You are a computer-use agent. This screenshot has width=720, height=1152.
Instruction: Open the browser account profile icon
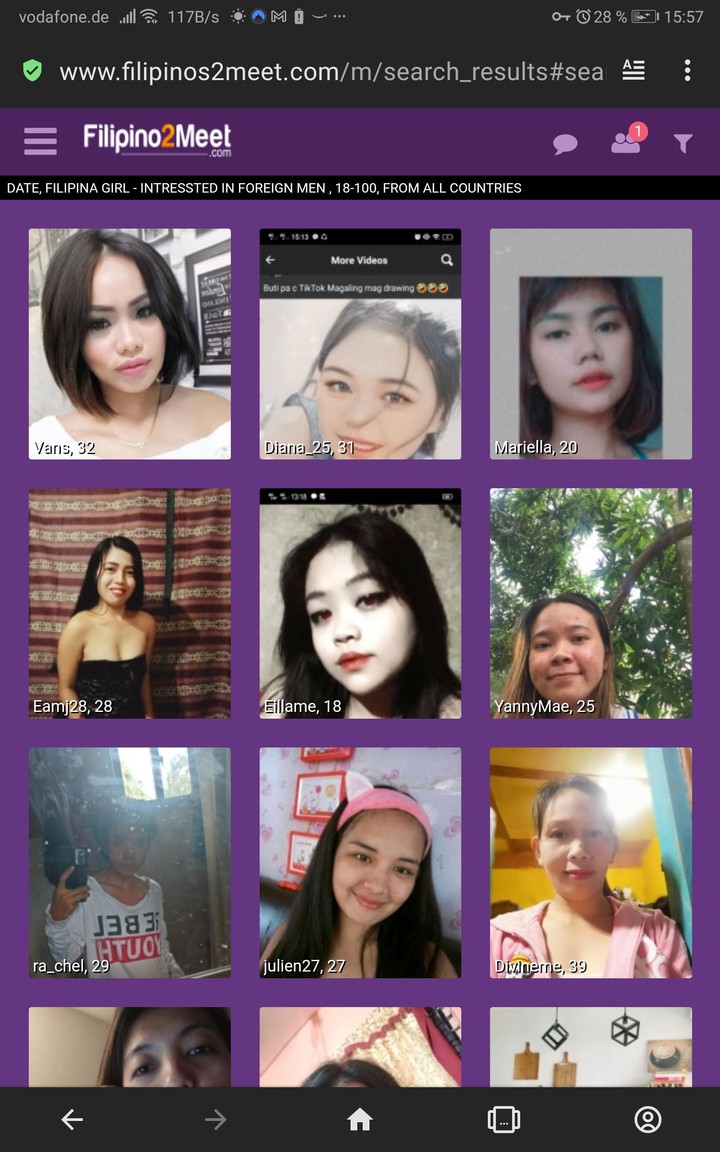coord(648,1120)
